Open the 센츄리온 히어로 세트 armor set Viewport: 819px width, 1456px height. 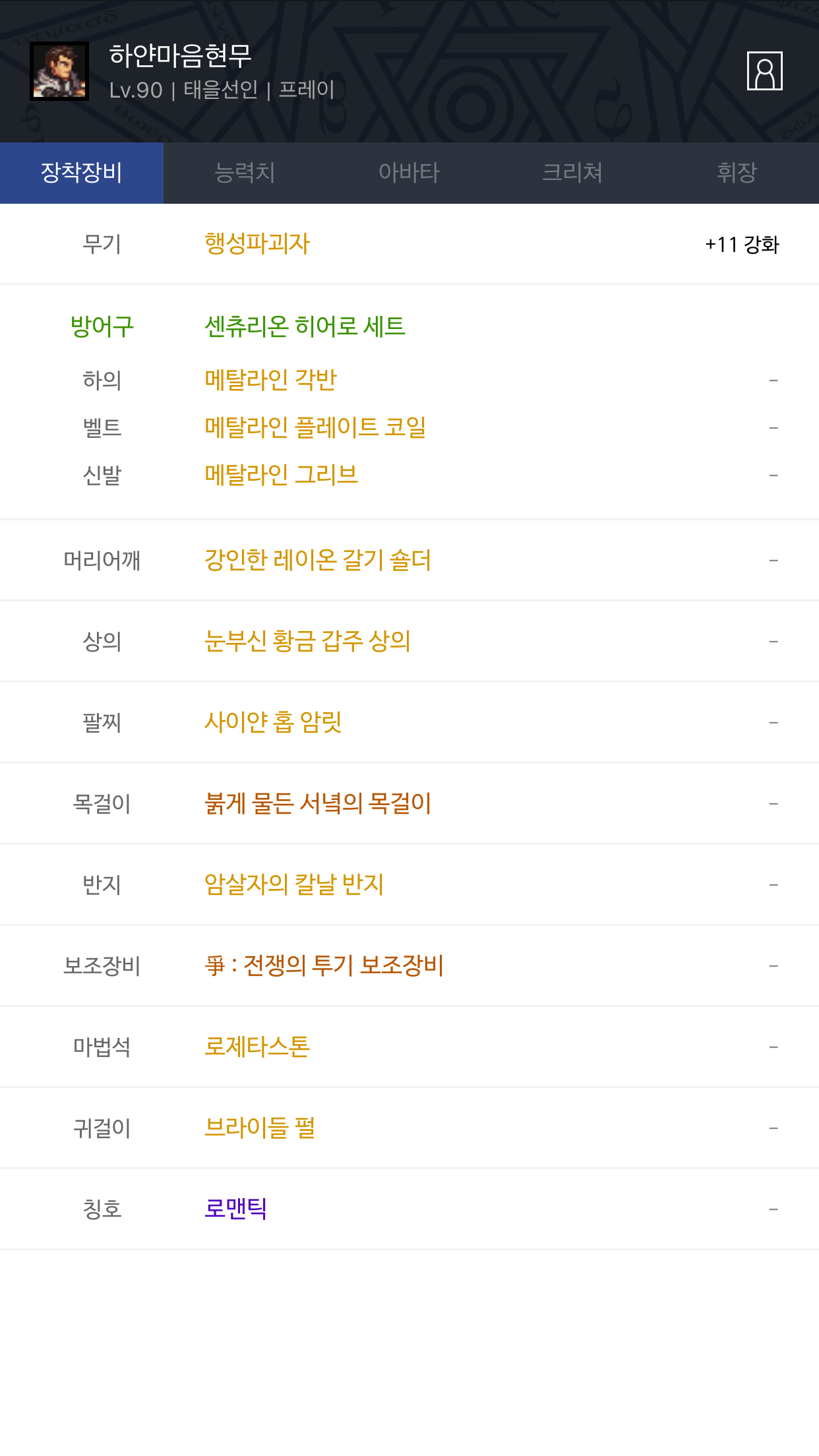point(305,326)
